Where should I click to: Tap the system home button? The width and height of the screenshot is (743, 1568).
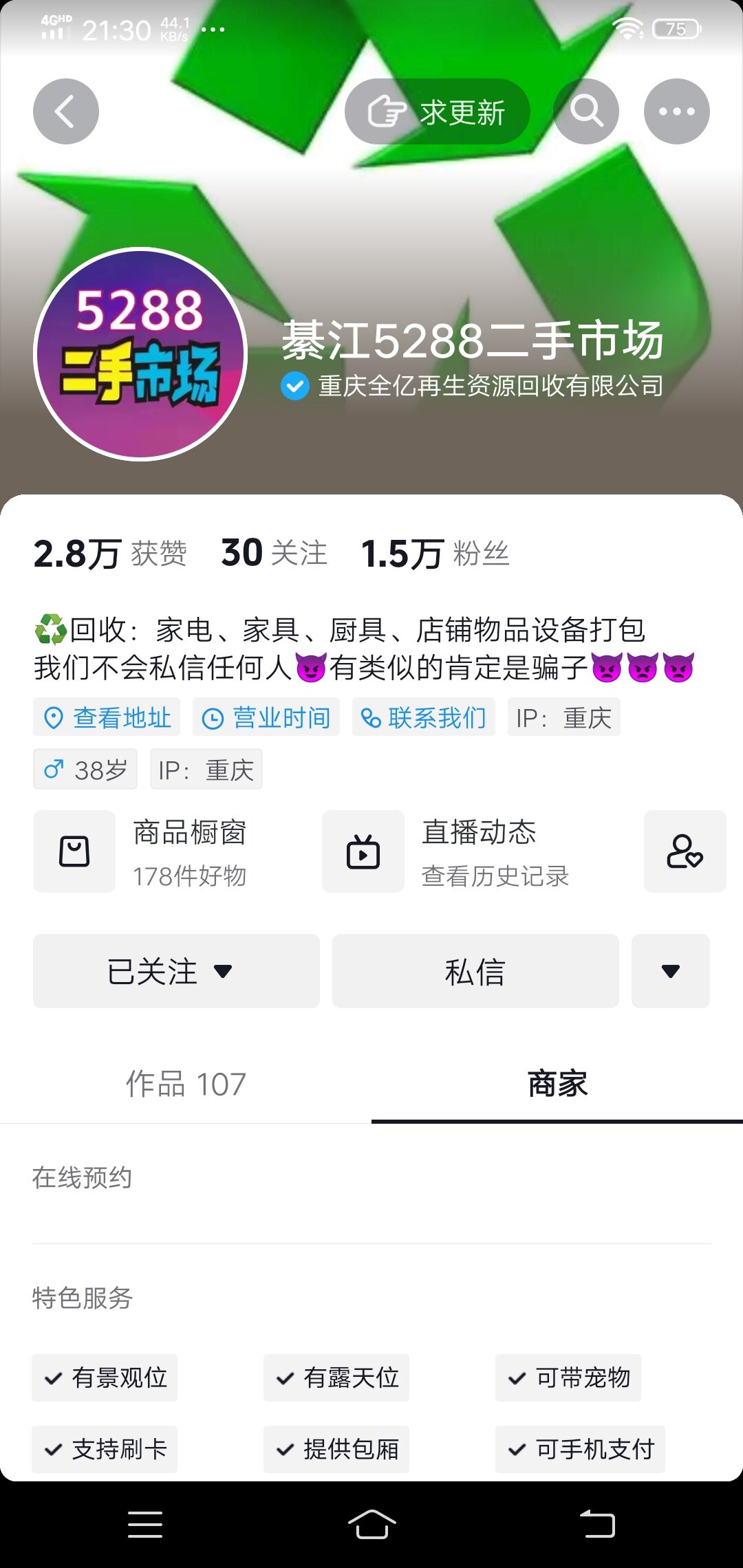click(x=371, y=1525)
